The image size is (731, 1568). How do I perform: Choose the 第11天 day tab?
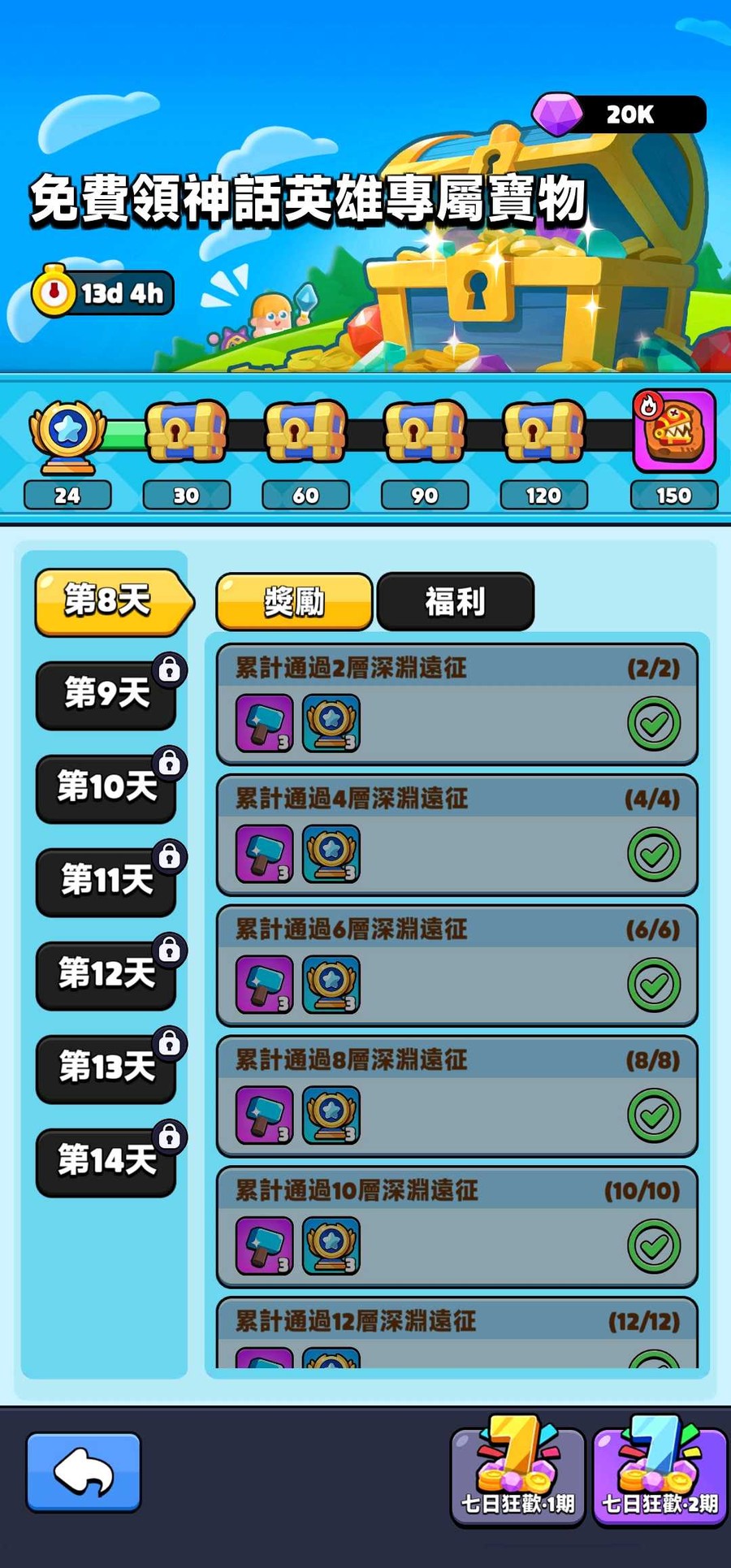tap(106, 881)
